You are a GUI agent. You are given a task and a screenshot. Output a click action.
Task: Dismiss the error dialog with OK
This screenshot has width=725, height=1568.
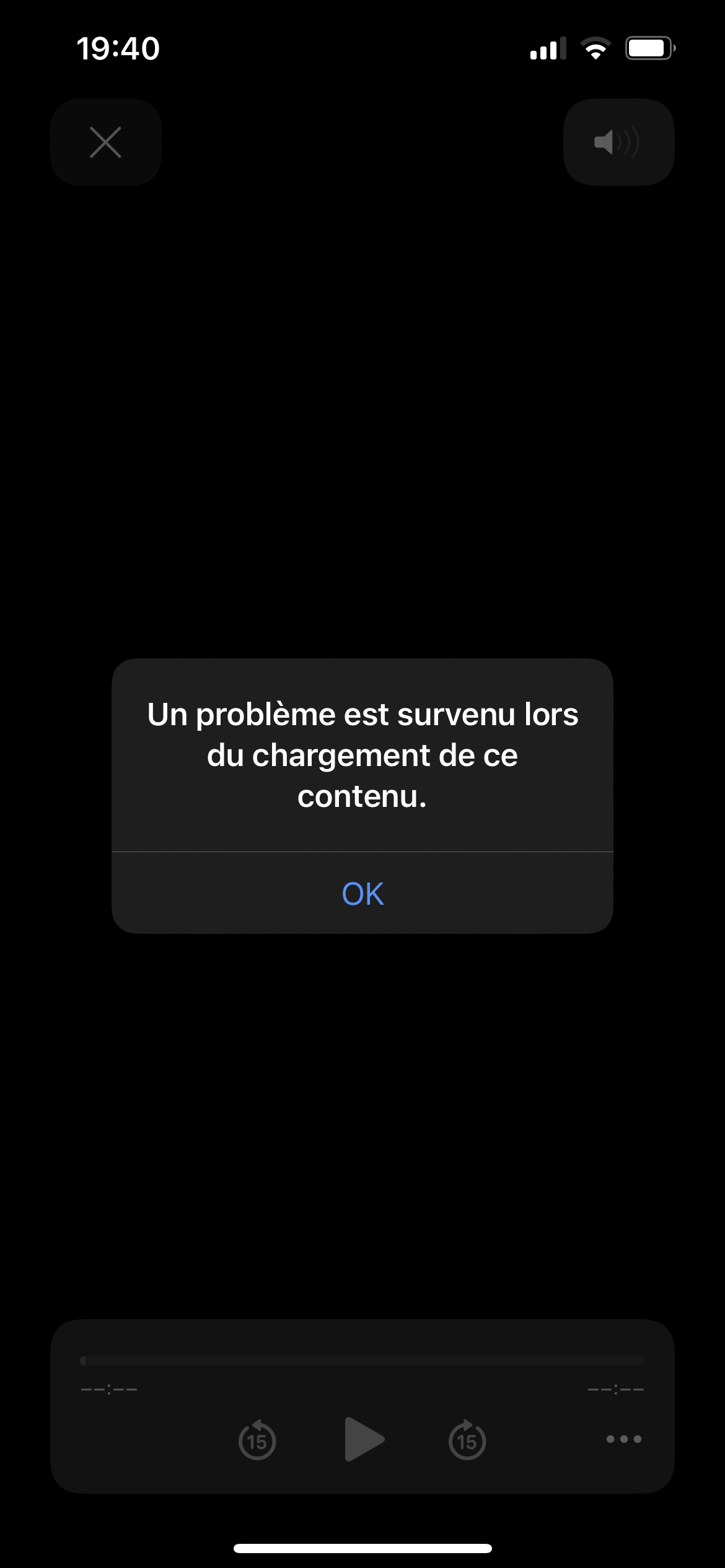tap(362, 893)
